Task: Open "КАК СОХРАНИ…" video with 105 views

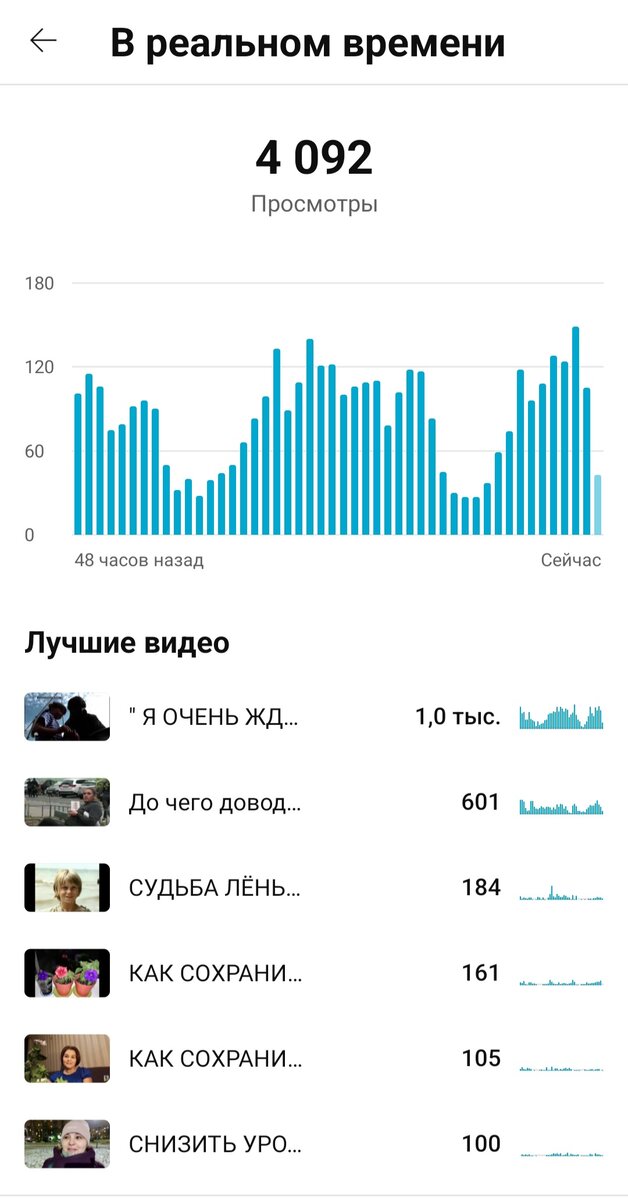Action: (214, 1058)
